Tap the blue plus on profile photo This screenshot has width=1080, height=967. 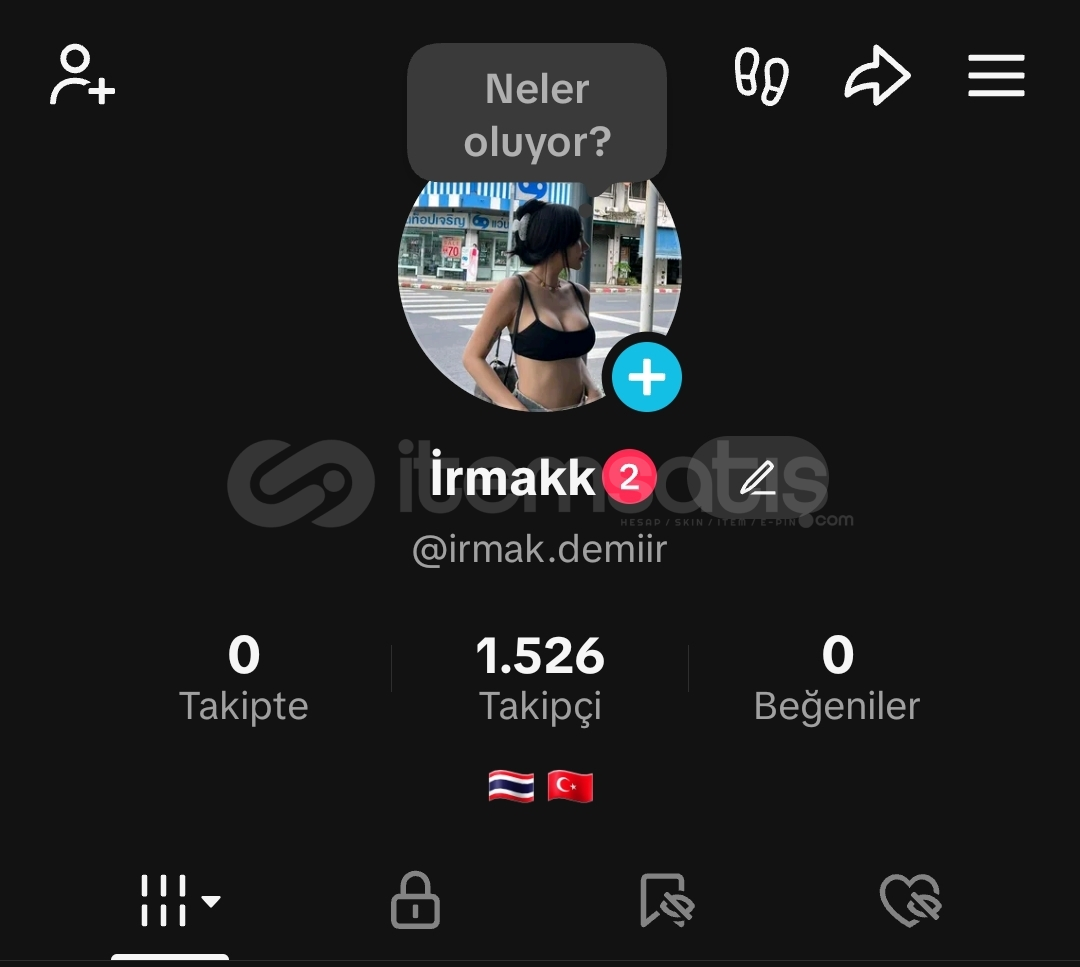647,378
